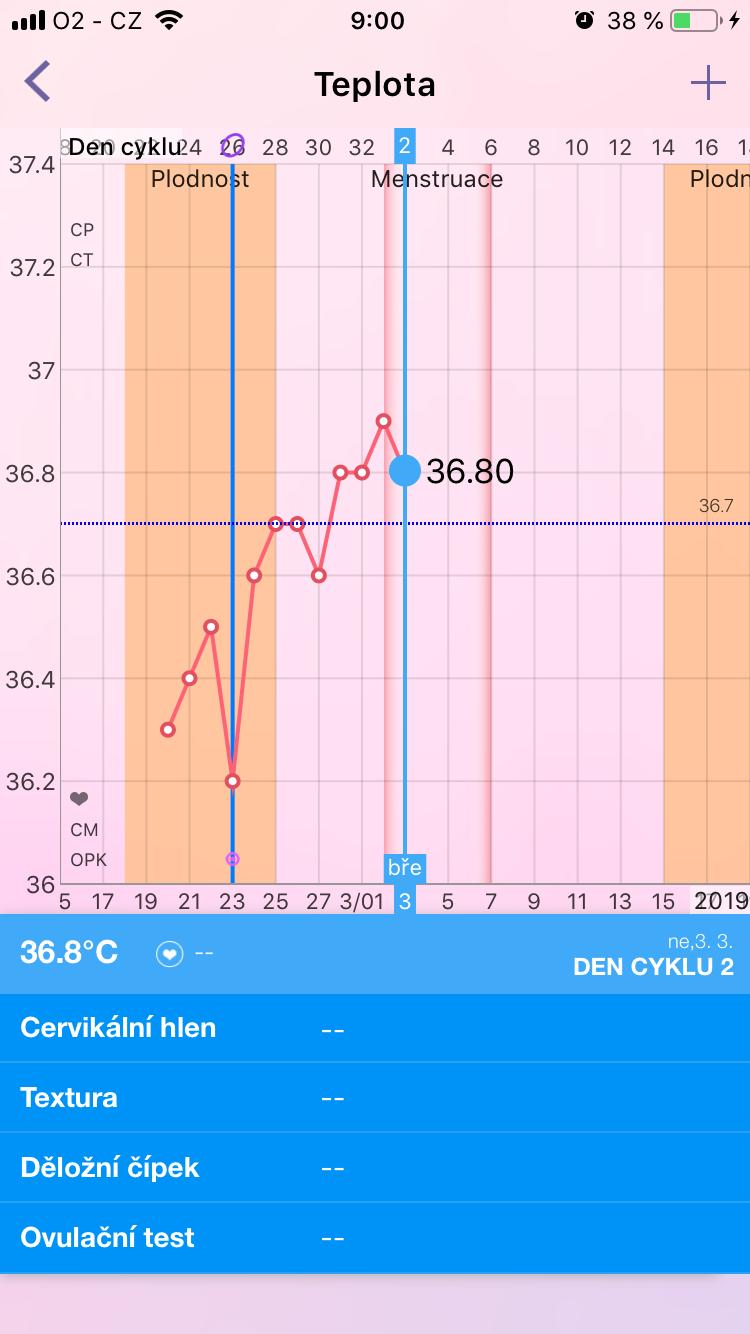Select the 36.9 peak point on chart
Image resolution: width=750 pixels, height=1334 pixels.
point(383,421)
